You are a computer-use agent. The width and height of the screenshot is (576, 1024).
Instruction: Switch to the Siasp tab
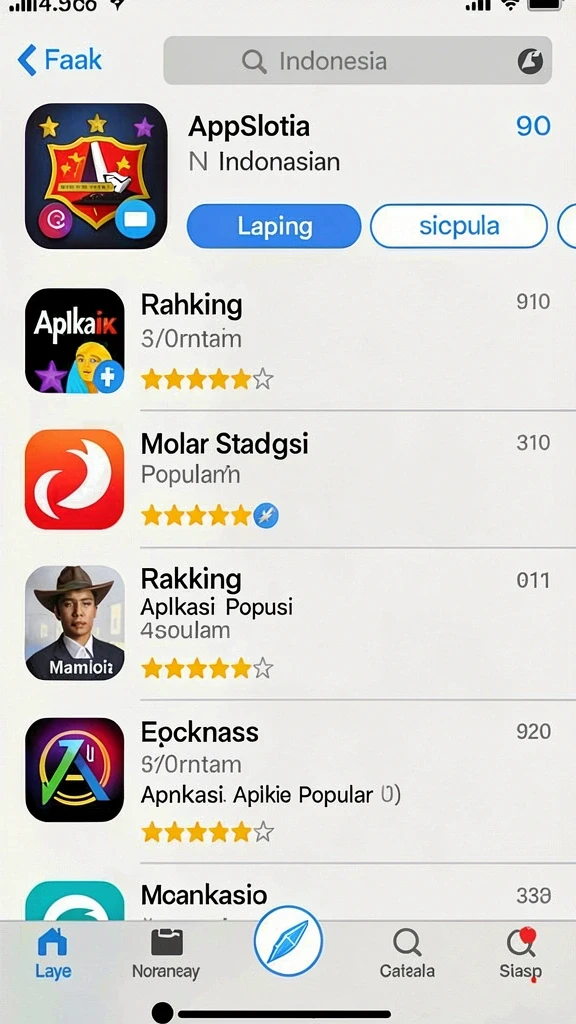pyautogui.click(x=520, y=953)
